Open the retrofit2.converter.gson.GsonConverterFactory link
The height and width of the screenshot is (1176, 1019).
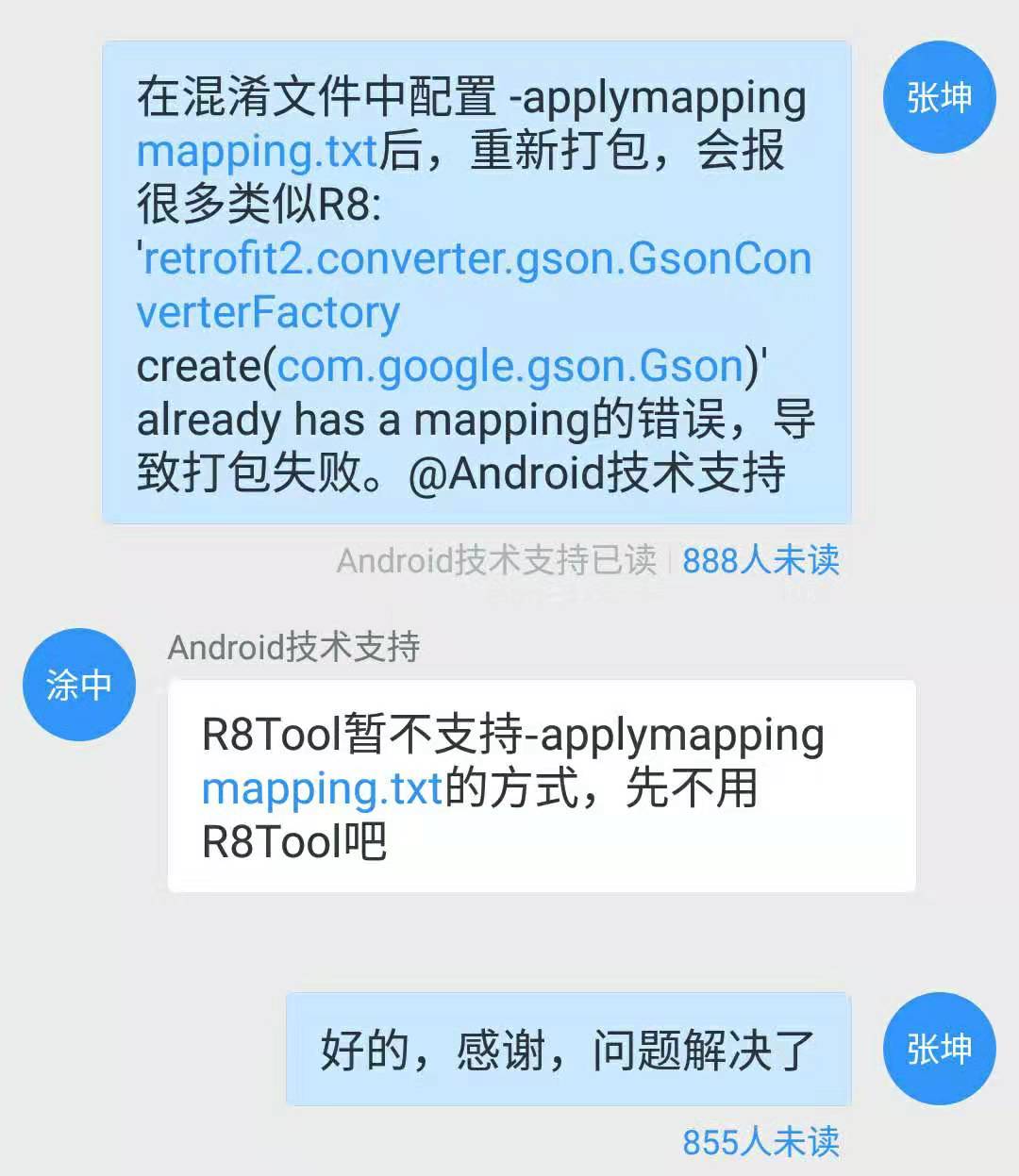pos(476,260)
